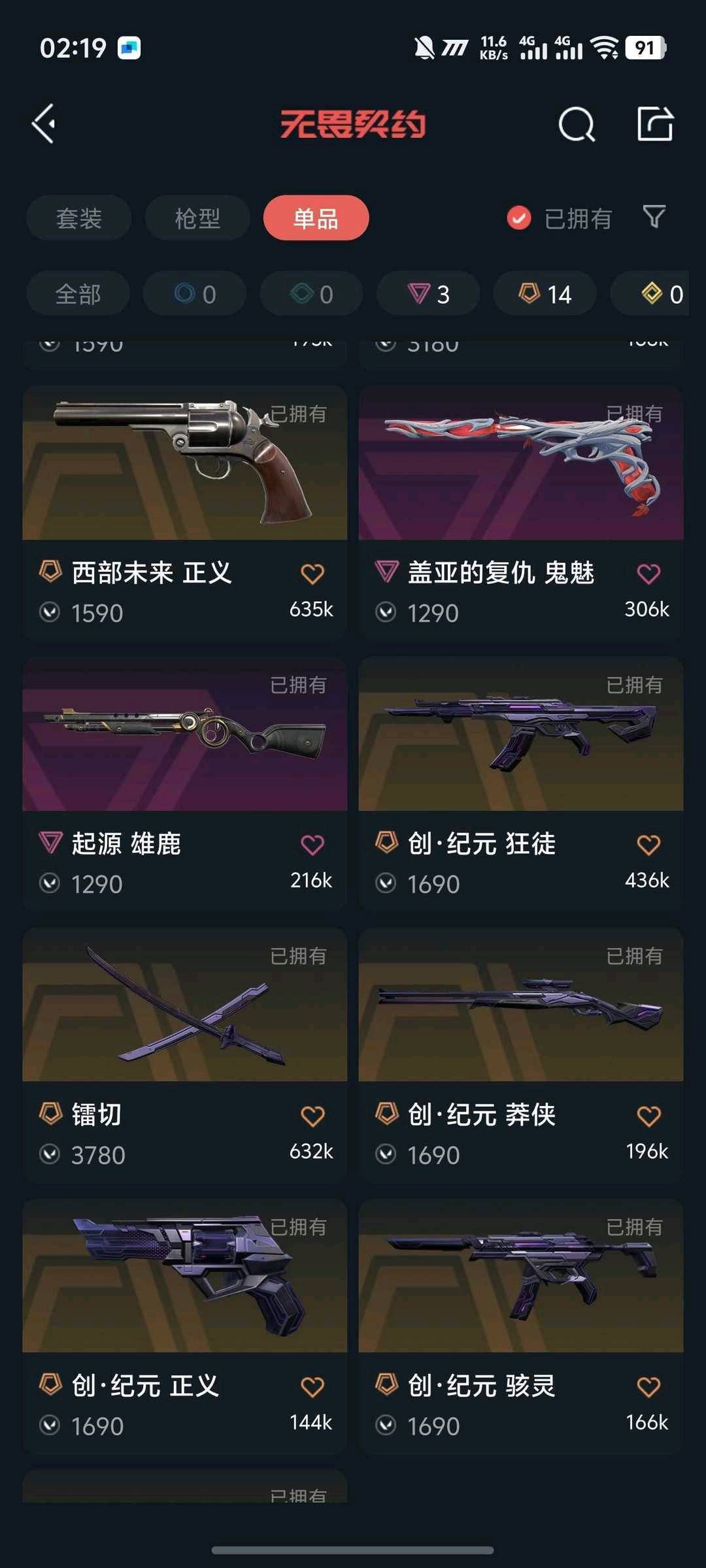This screenshot has width=706, height=1568.
Task: Switch to the 套装 tab
Action: click(79, 218)
